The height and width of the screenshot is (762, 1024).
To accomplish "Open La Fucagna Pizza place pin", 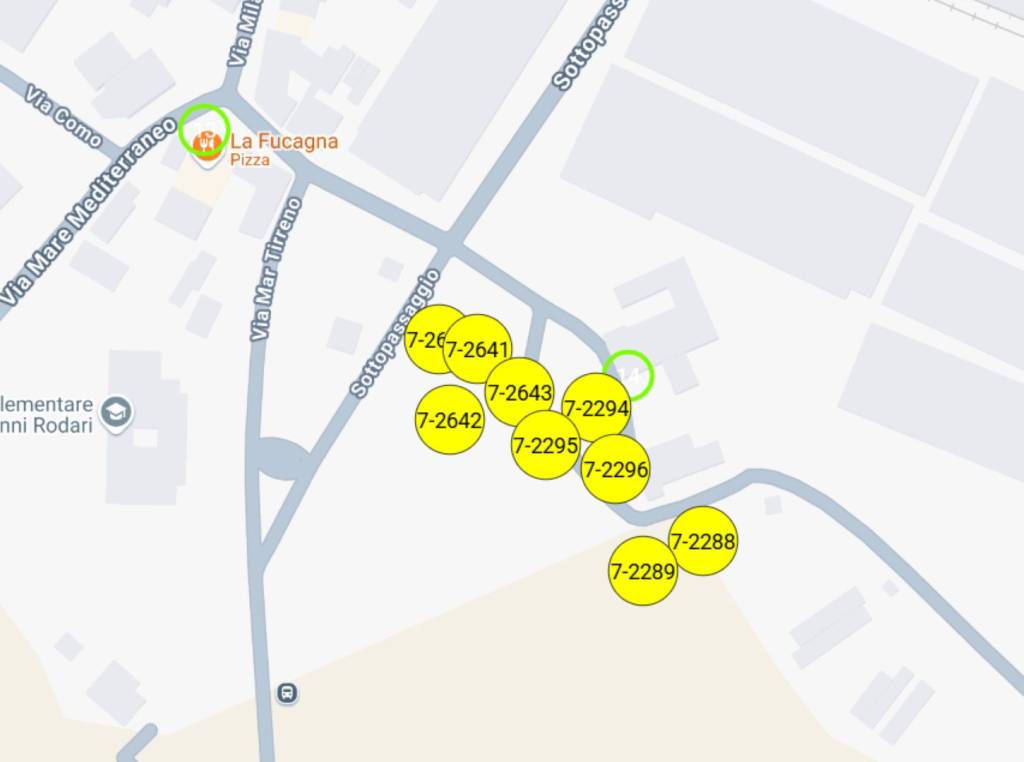I will pyautogui.click(x=207, y=143).
